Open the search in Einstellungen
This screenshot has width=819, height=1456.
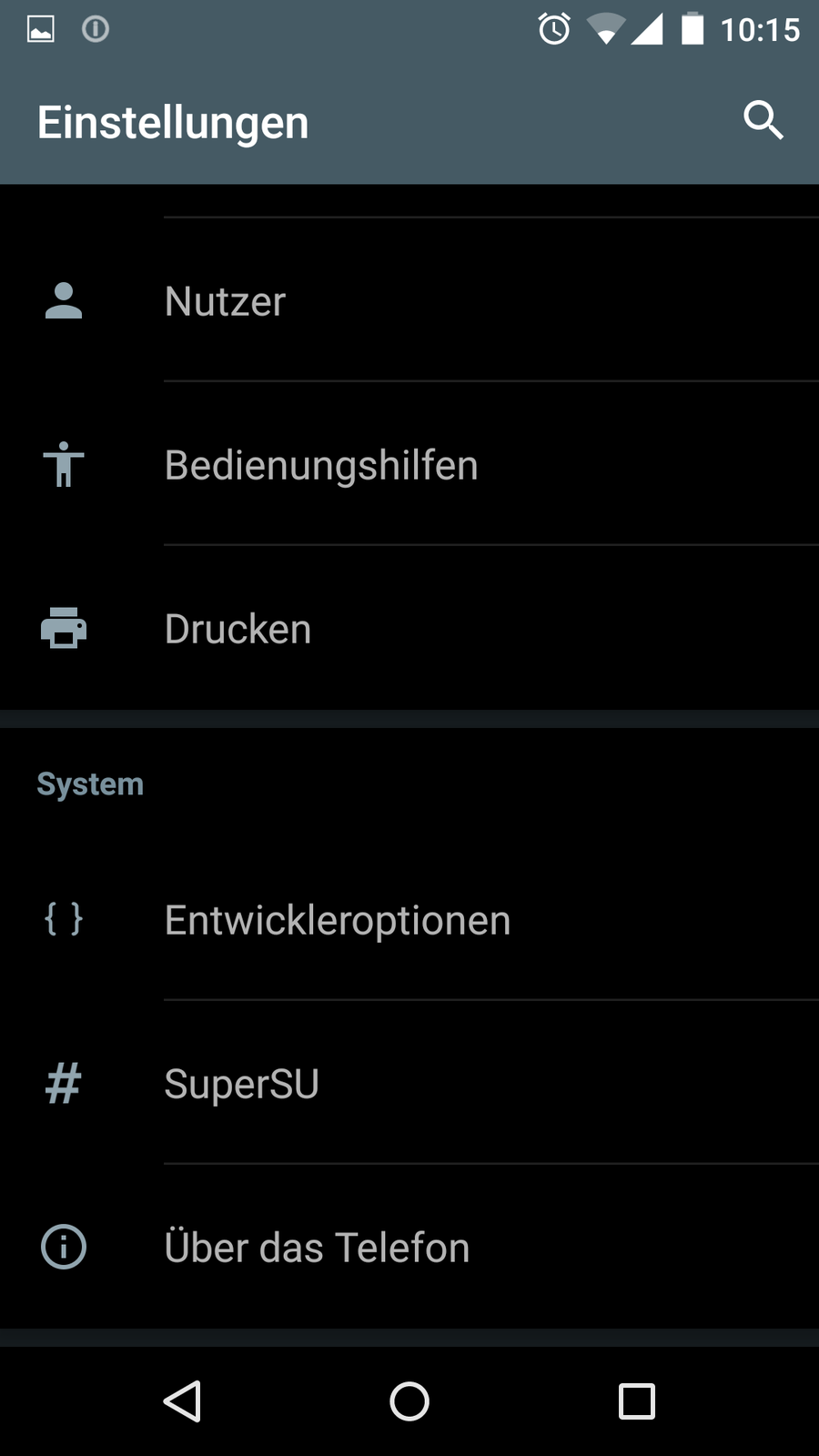(x=763, y=120)
